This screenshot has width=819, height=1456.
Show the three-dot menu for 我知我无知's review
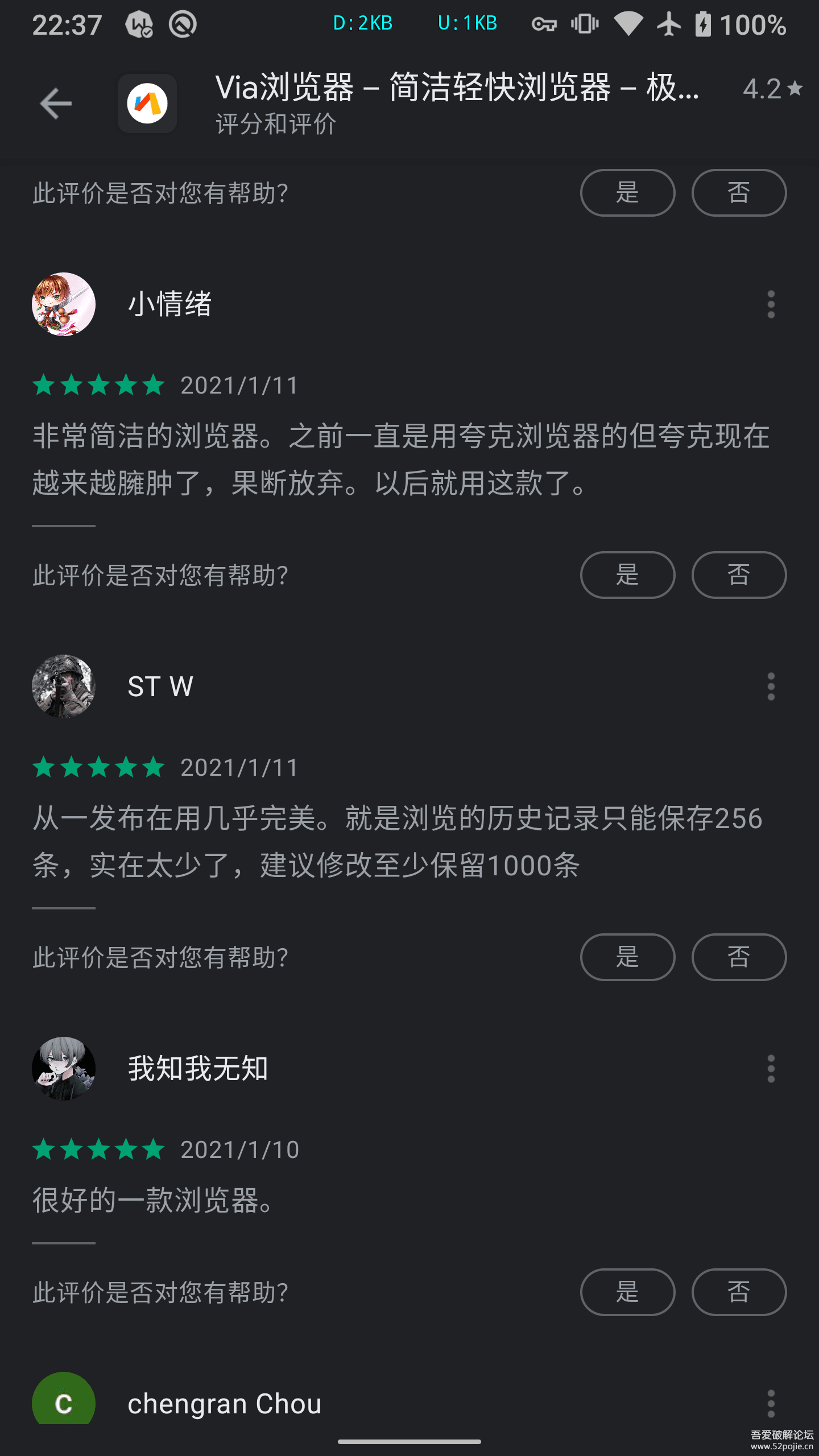pyautogui.click(x=771, y=1069)
